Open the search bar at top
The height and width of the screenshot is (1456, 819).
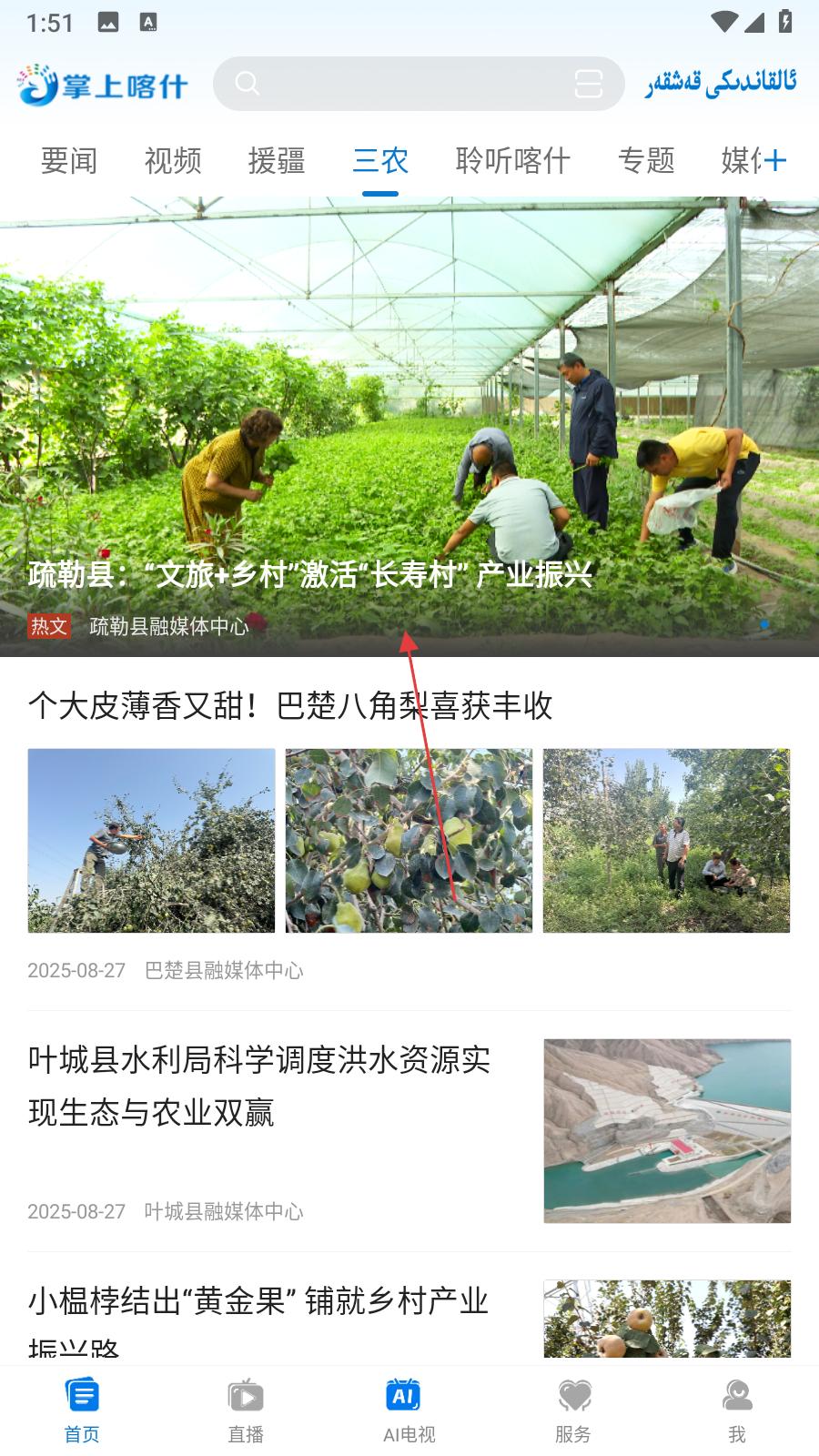(400, 84)
